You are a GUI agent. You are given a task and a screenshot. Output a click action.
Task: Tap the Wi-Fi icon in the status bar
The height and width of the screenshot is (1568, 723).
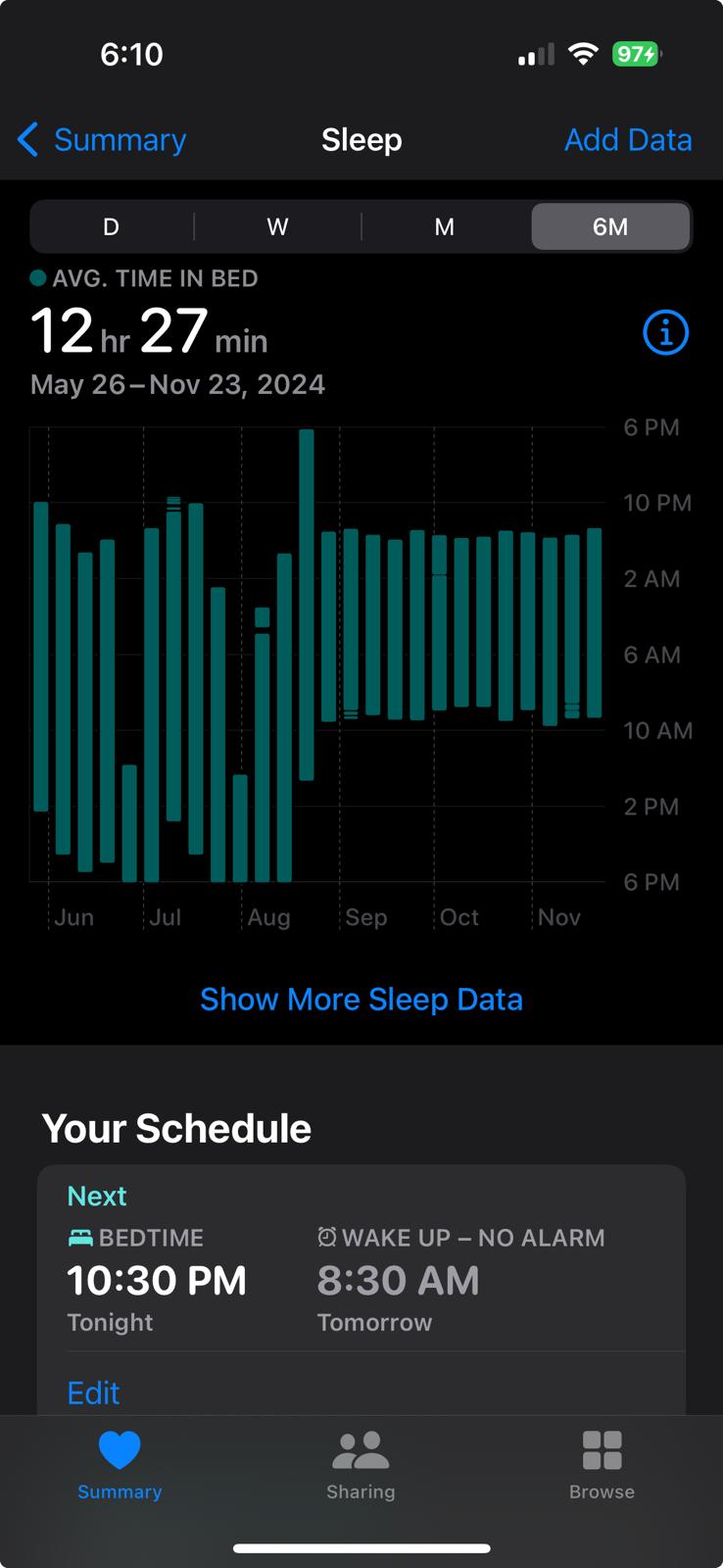[583, 54]
